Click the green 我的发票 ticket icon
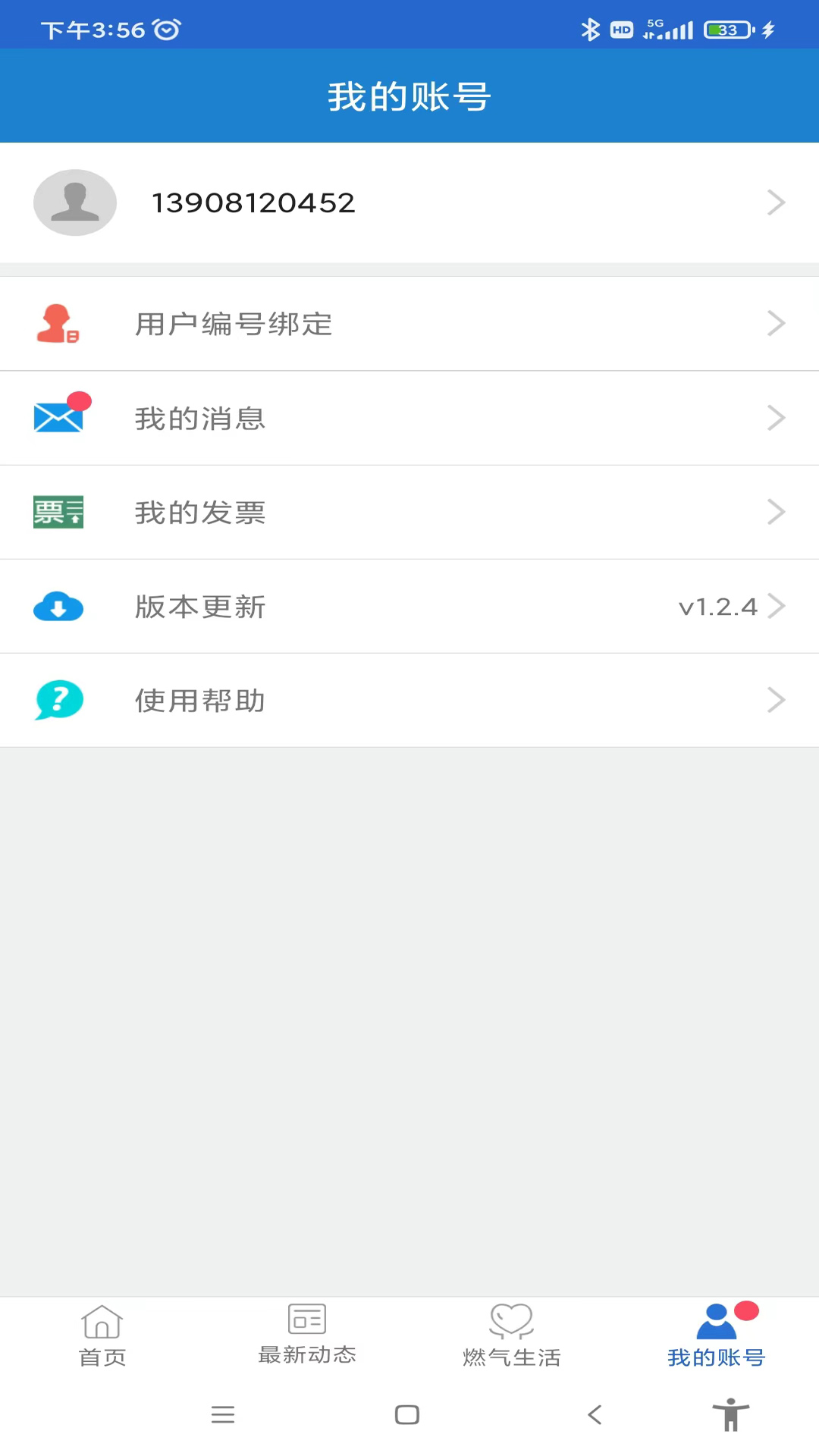 click(x=58, y=512)
